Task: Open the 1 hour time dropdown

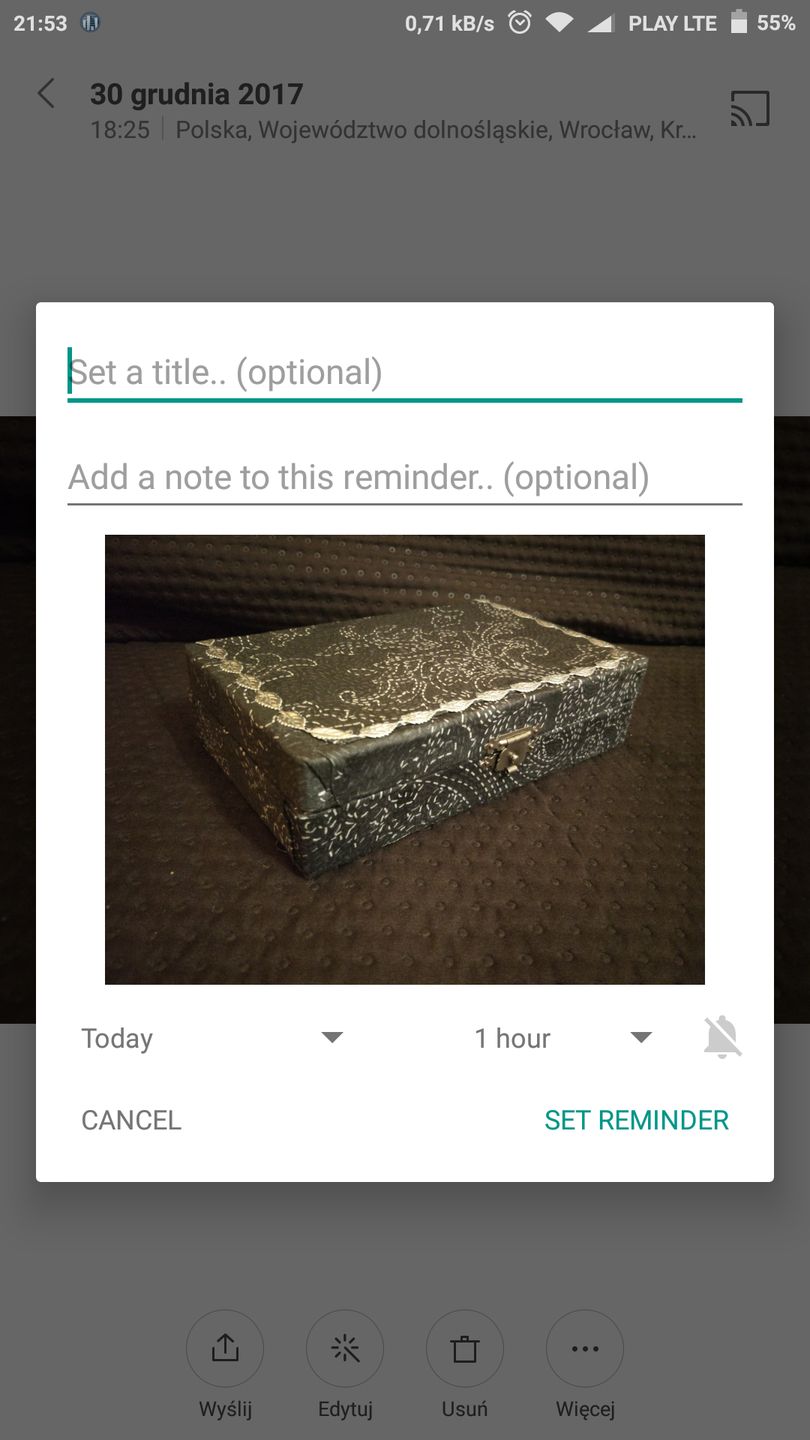Action: (x=562, y=1038)
